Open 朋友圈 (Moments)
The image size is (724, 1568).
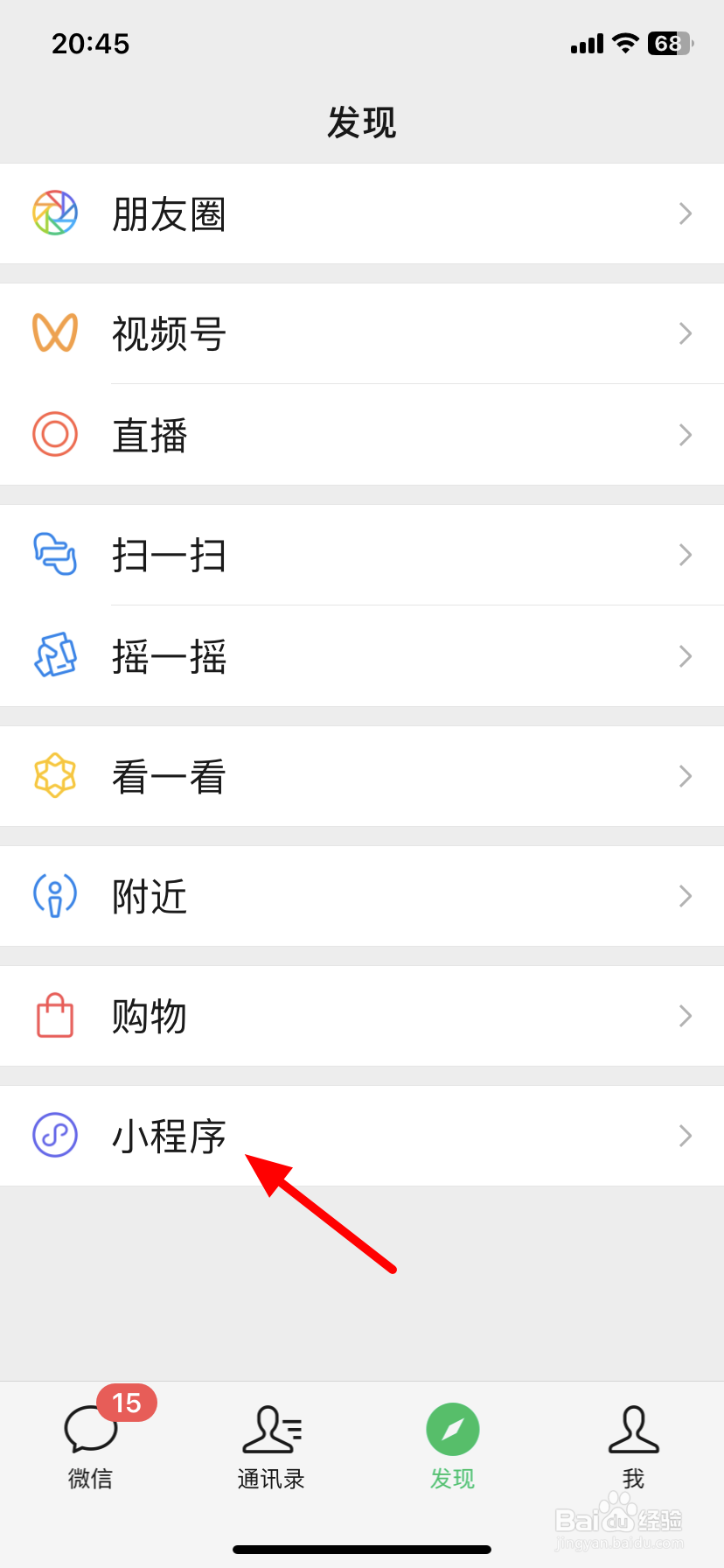coord(361,213)
